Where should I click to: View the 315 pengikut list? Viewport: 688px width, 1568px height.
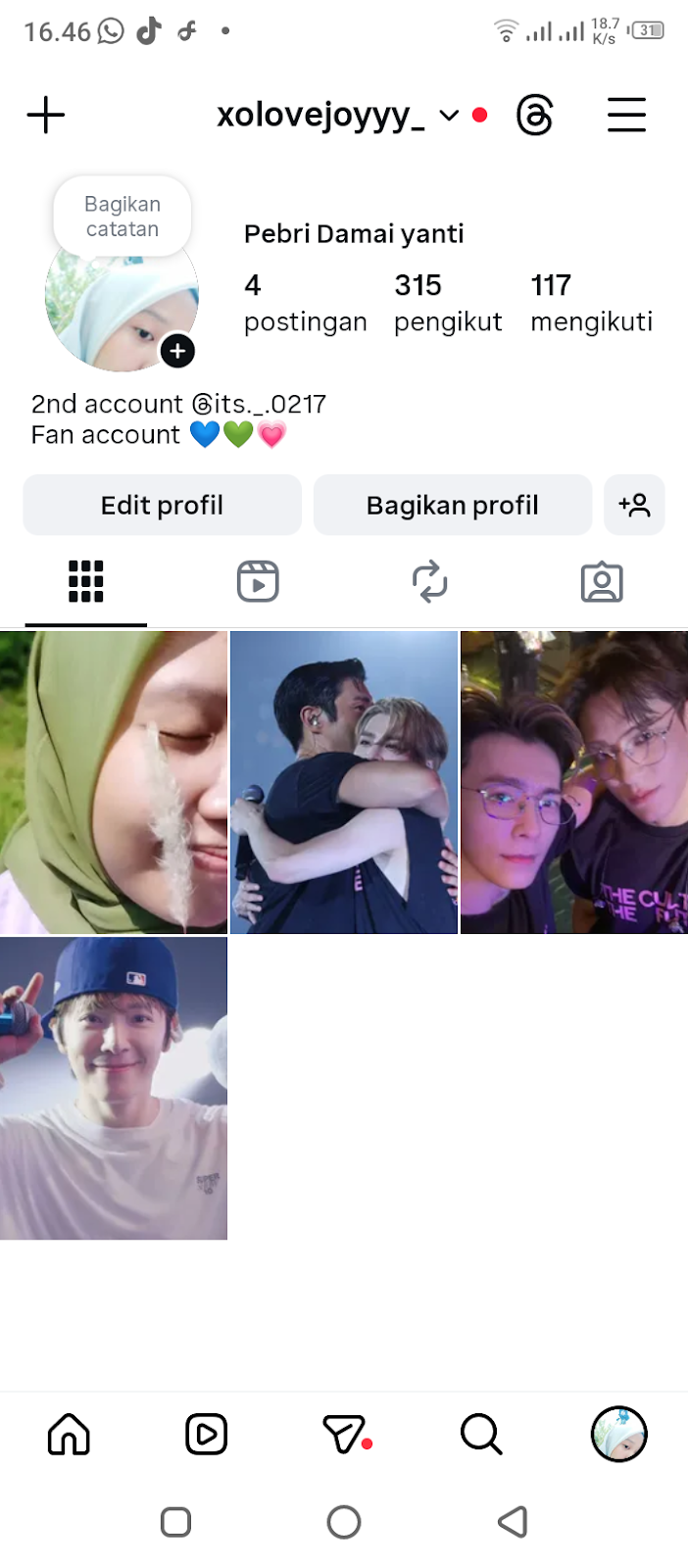(x=447, y=302)
